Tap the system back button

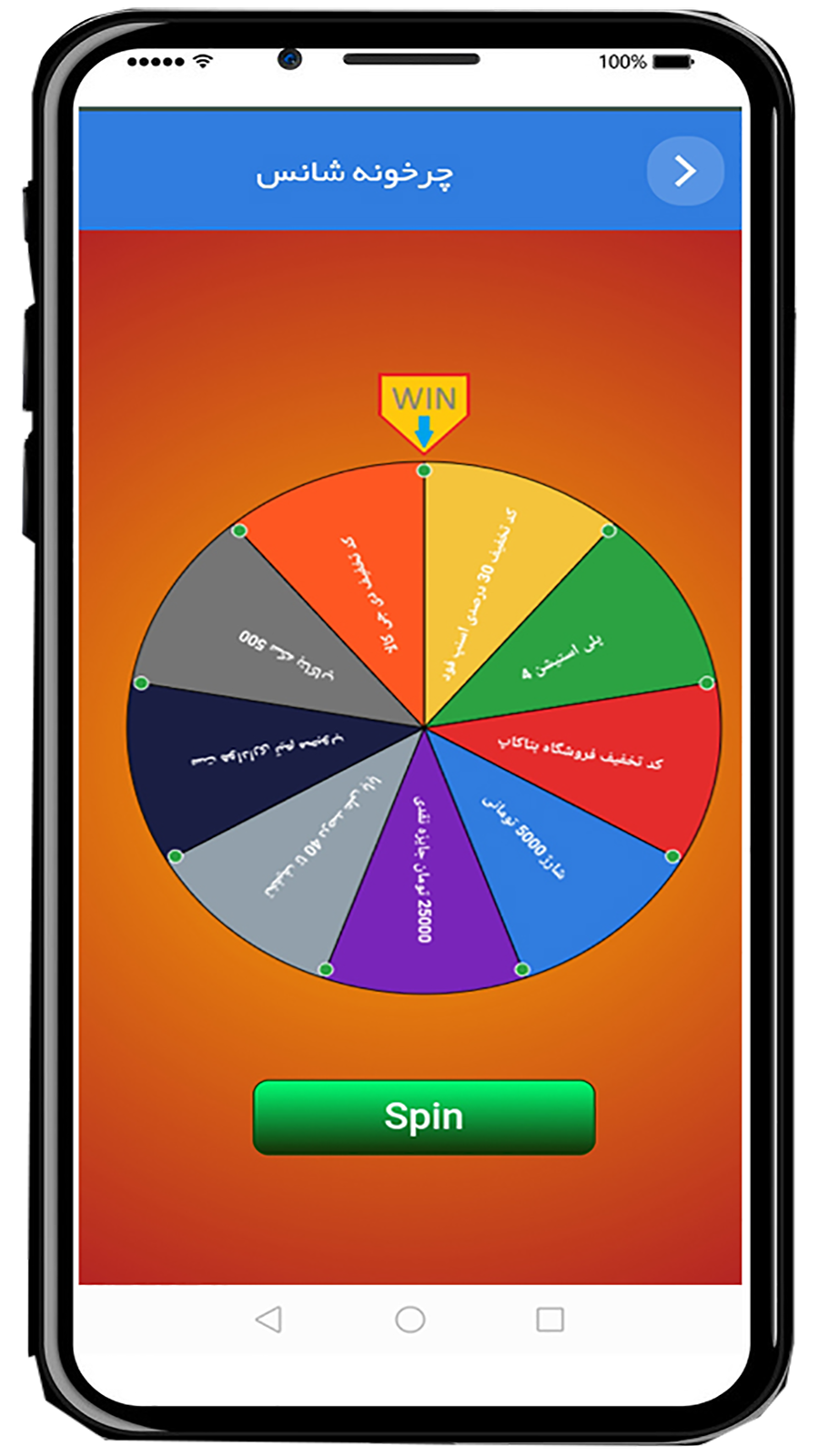tap(268, 1319)
